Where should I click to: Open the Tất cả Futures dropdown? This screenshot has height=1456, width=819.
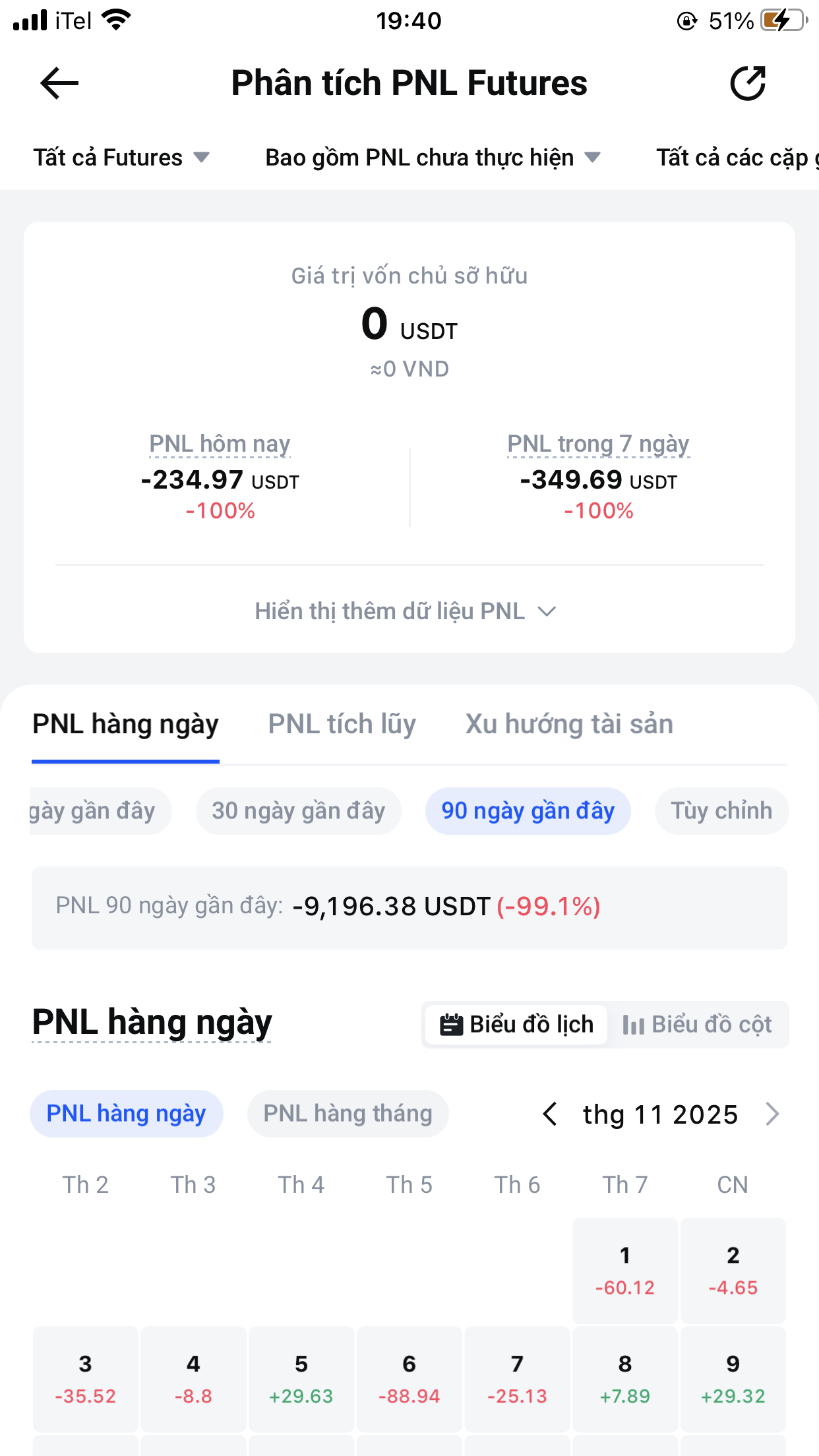(121, 158)
